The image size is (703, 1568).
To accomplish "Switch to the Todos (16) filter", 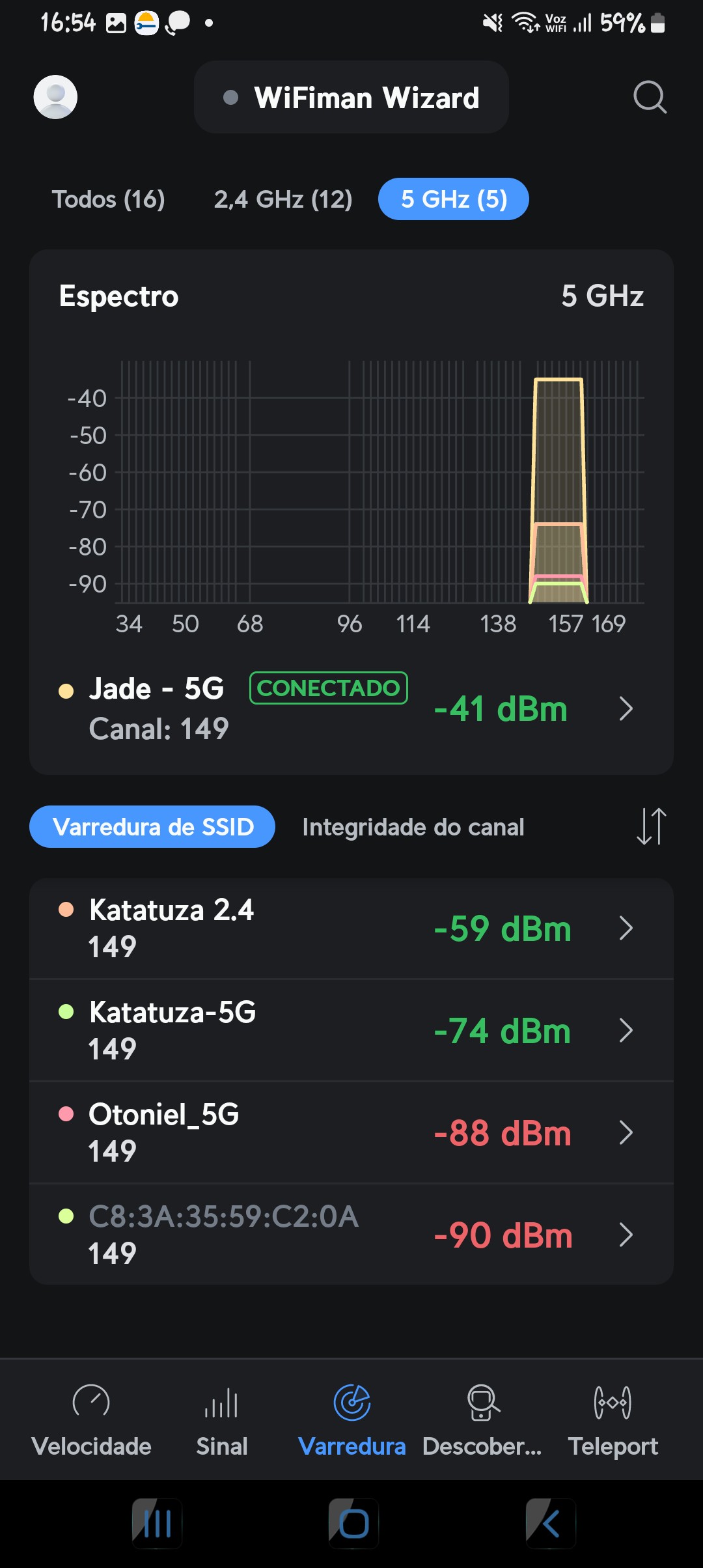I will [x=109, y=199].
